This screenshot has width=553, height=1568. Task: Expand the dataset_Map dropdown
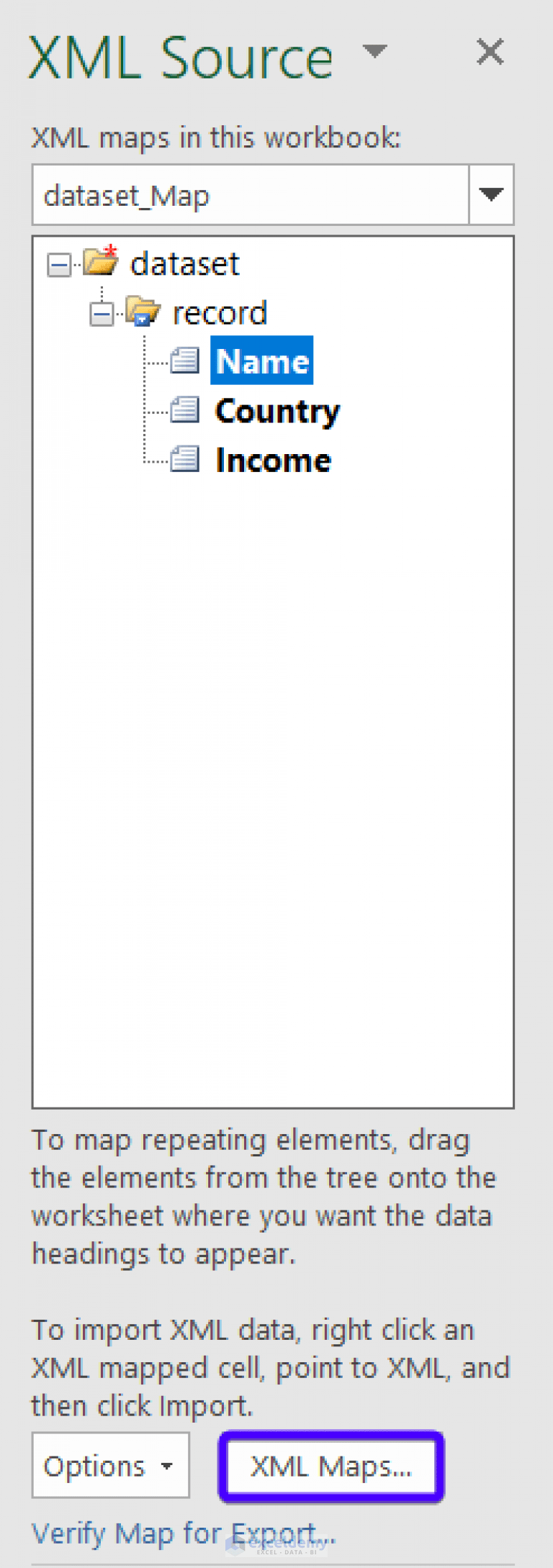click(x=491, y=194)
